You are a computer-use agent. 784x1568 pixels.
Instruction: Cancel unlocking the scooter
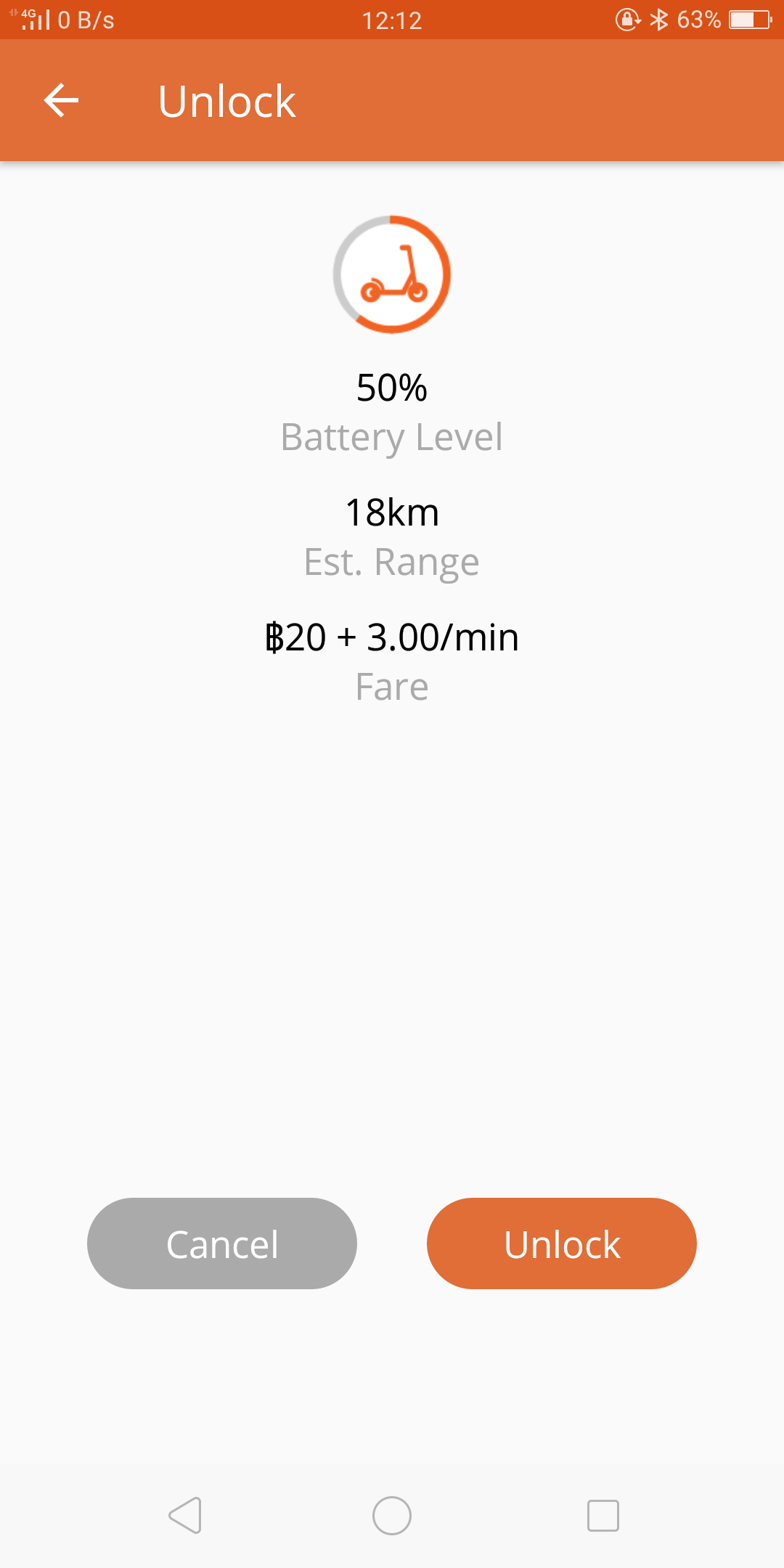222,1244
